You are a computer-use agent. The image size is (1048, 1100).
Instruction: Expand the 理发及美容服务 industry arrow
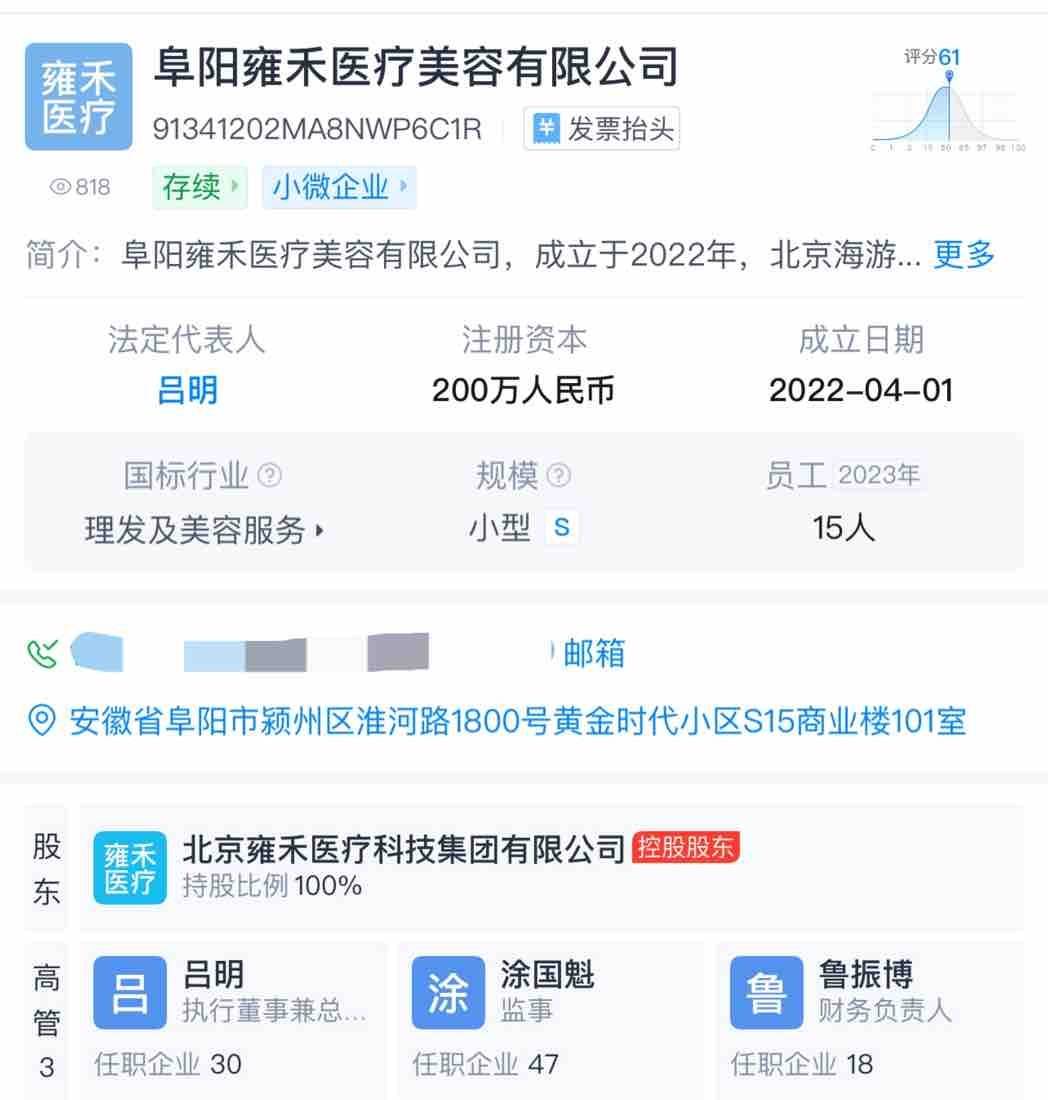(324, 530)
